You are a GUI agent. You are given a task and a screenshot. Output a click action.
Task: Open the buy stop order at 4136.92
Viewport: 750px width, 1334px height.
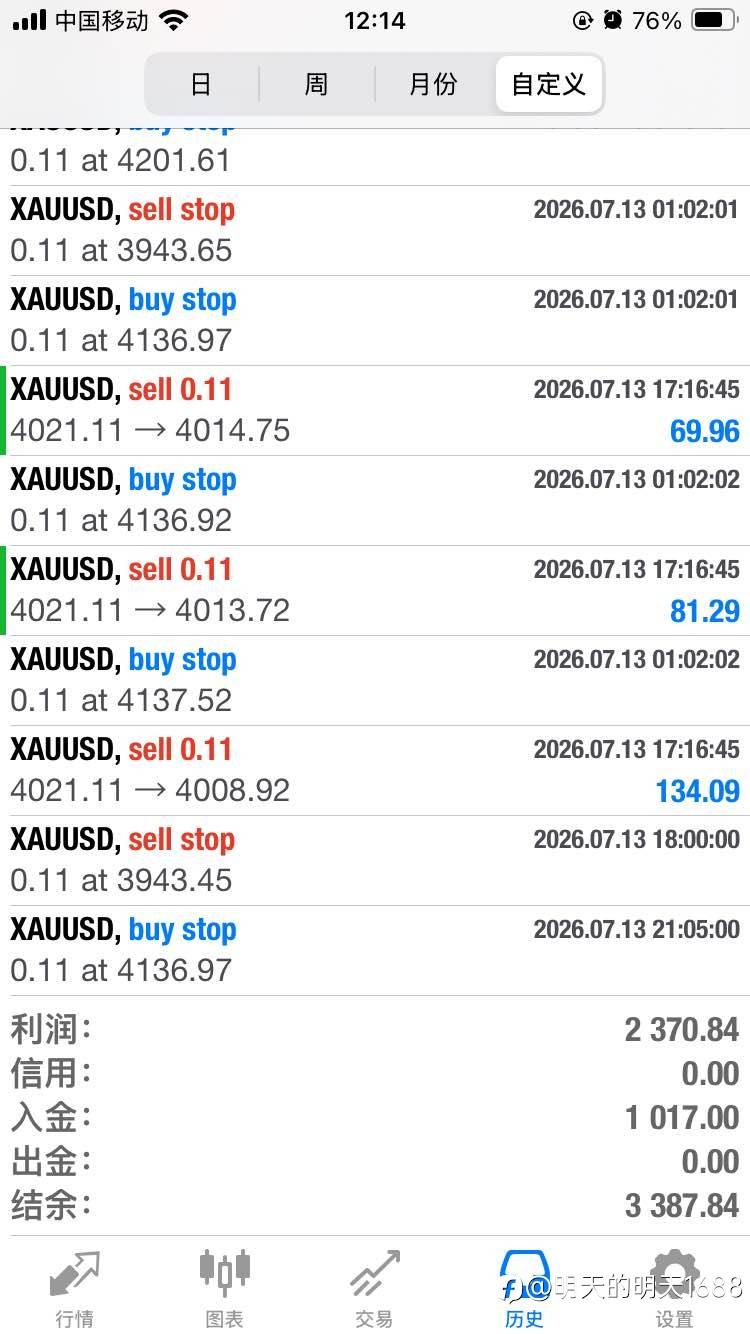click(x=375, y=501)
